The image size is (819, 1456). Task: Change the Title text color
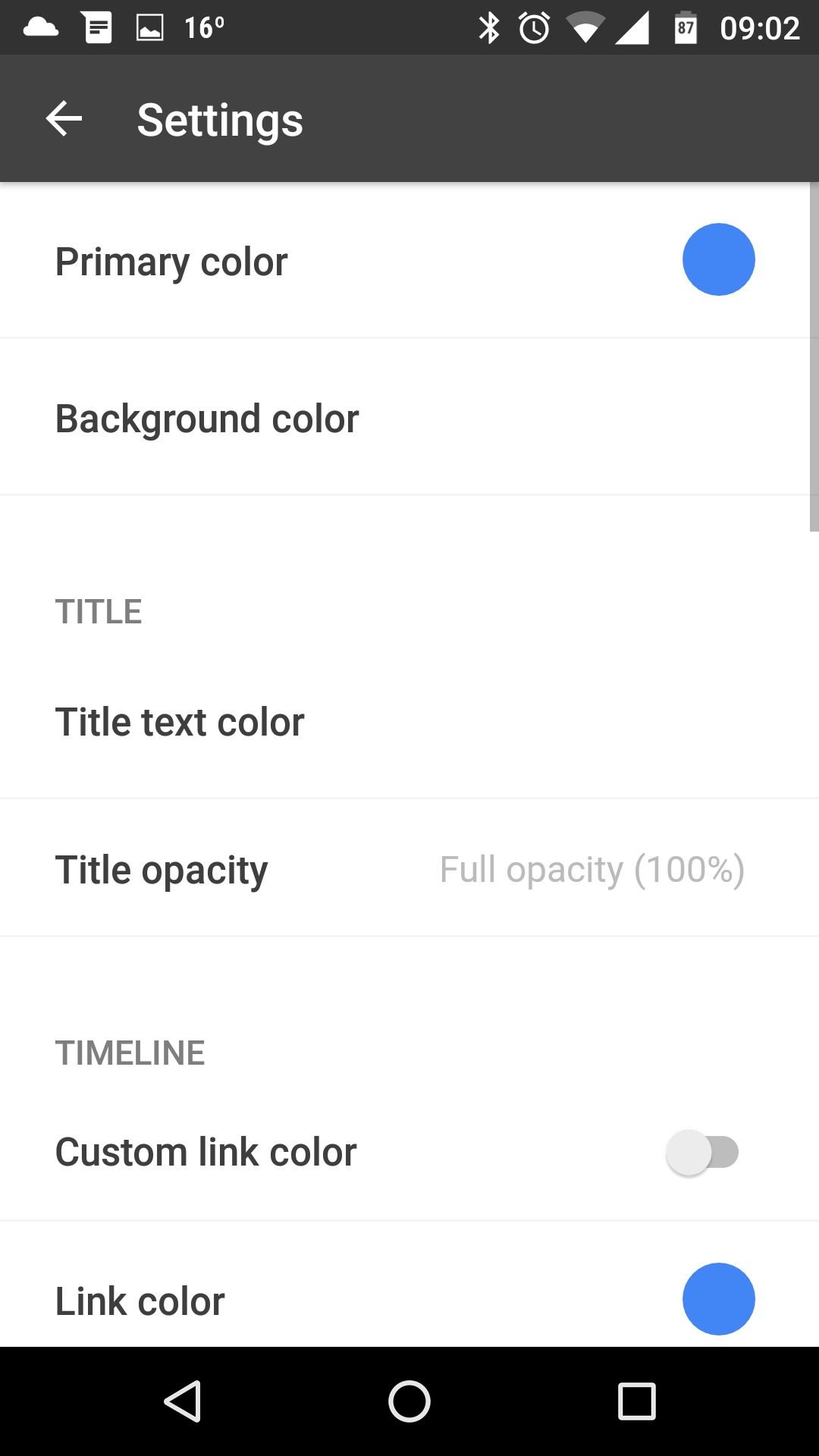pyautogui.click(x=409, y=721)
